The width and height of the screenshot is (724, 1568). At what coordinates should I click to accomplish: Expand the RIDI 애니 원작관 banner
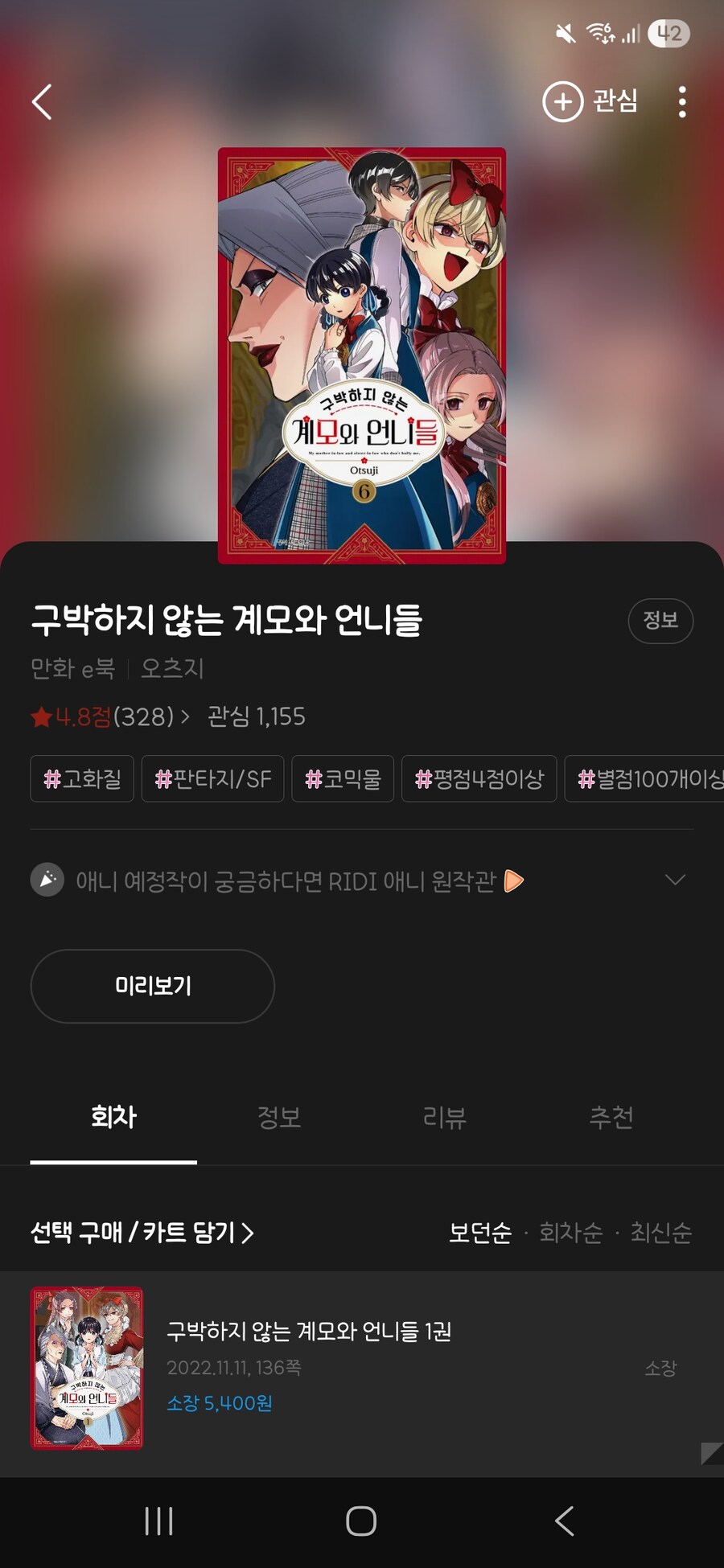pos(675,880)
